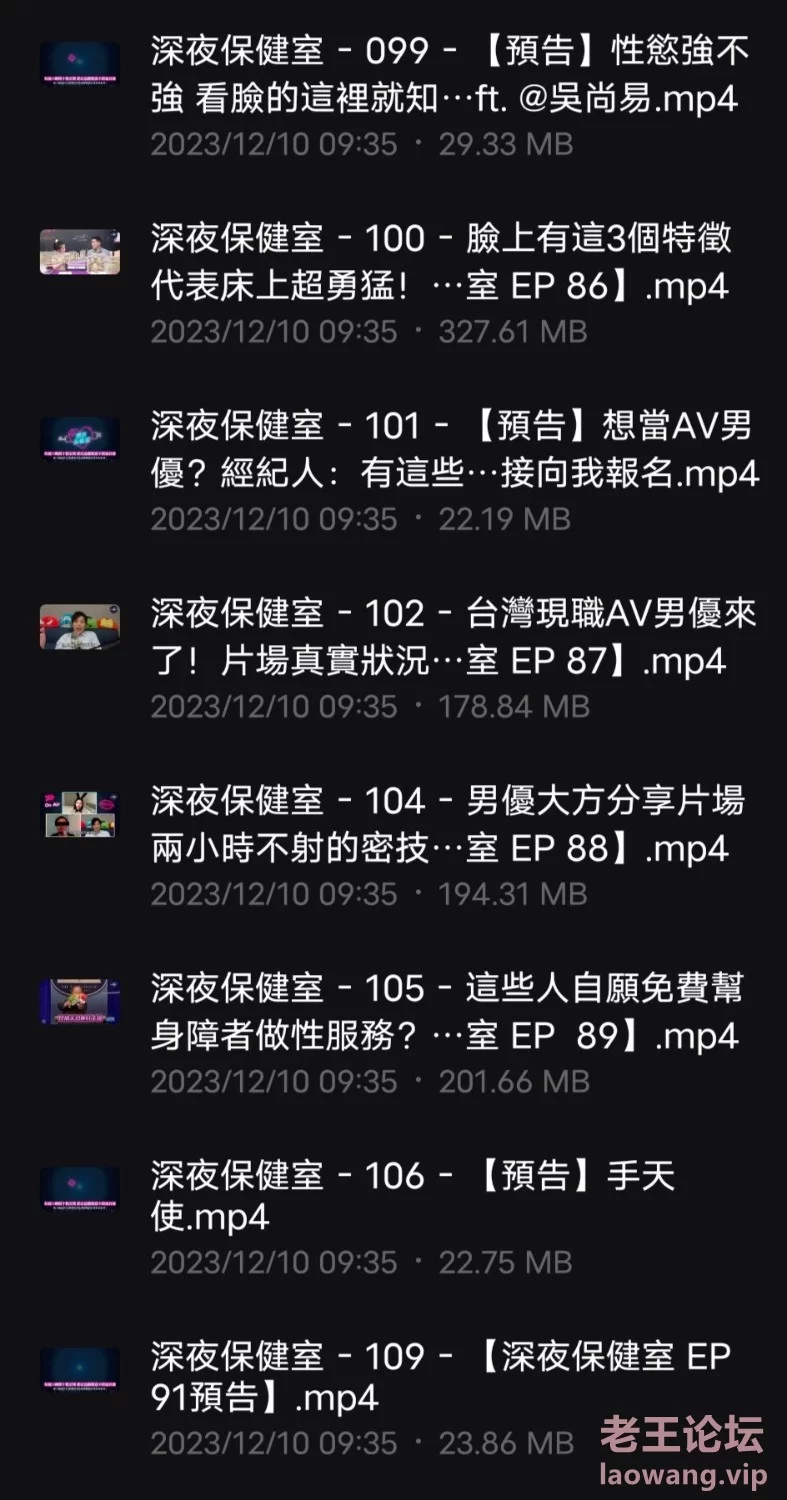Open the 深夜保健室 102 EP 87 video
Image resolution: width=787 pixels, height=1500 pixels.
393,659
